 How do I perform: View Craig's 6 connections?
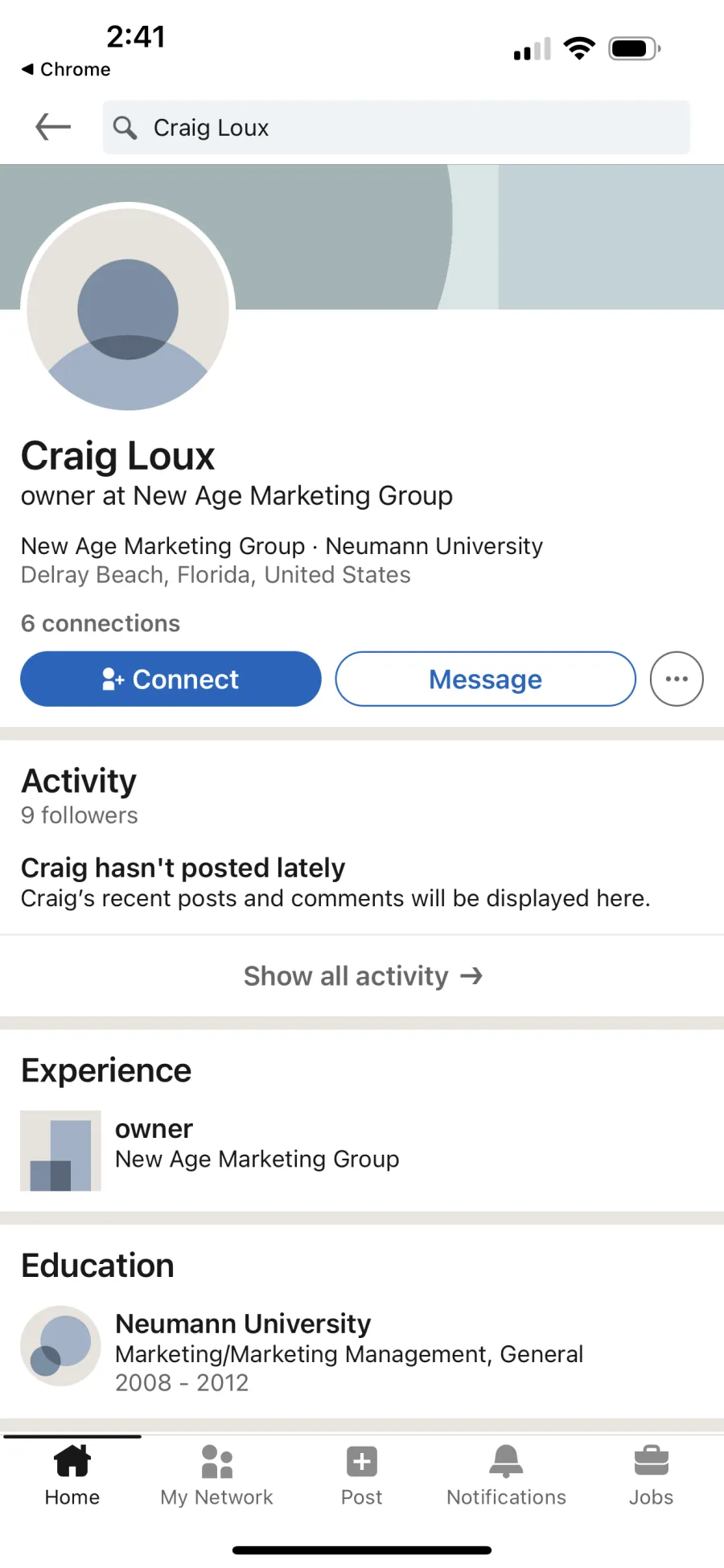pos(101,623)
